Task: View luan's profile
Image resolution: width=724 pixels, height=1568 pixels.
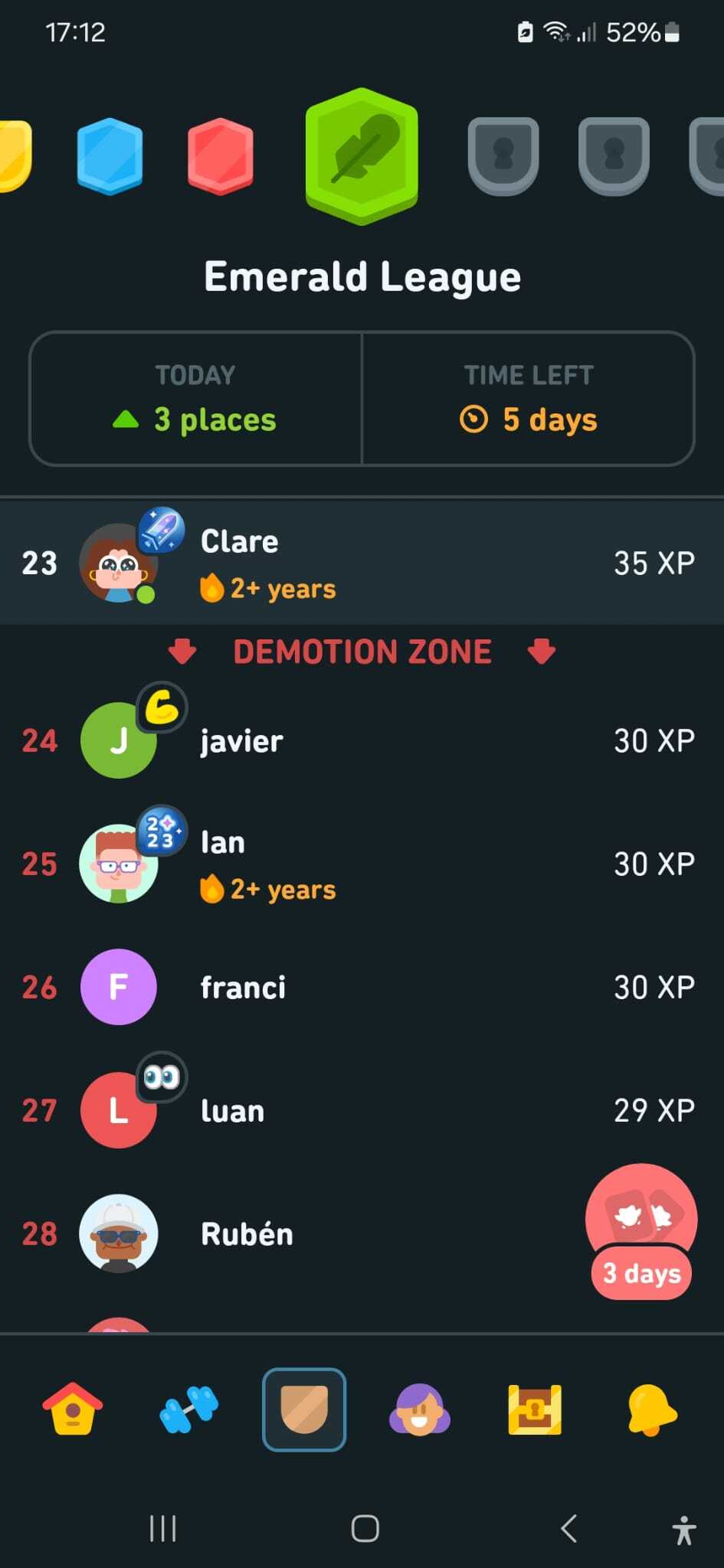Action: [x=360, y=1110]
